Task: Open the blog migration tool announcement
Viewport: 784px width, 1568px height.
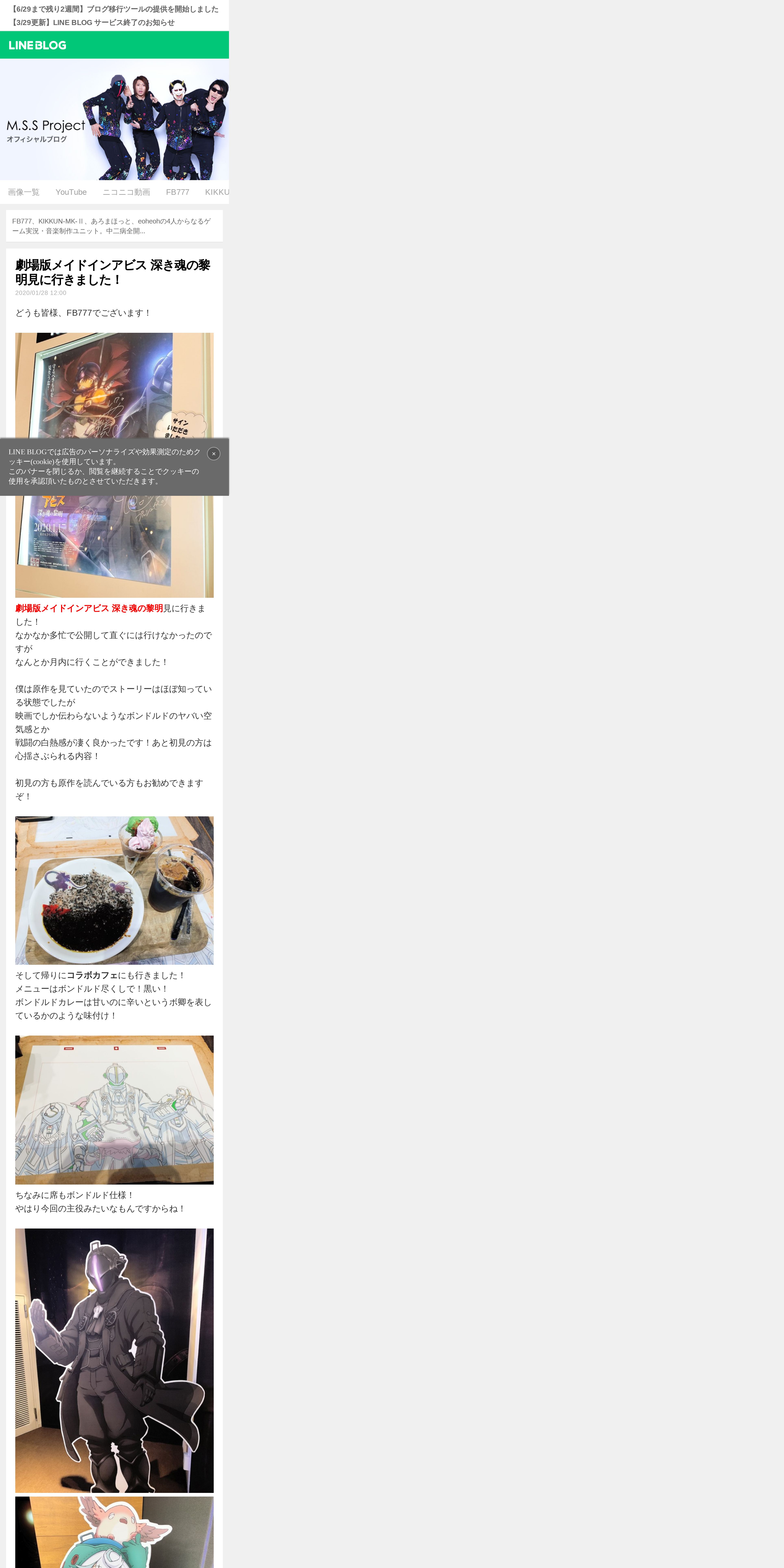Action: 114,9
